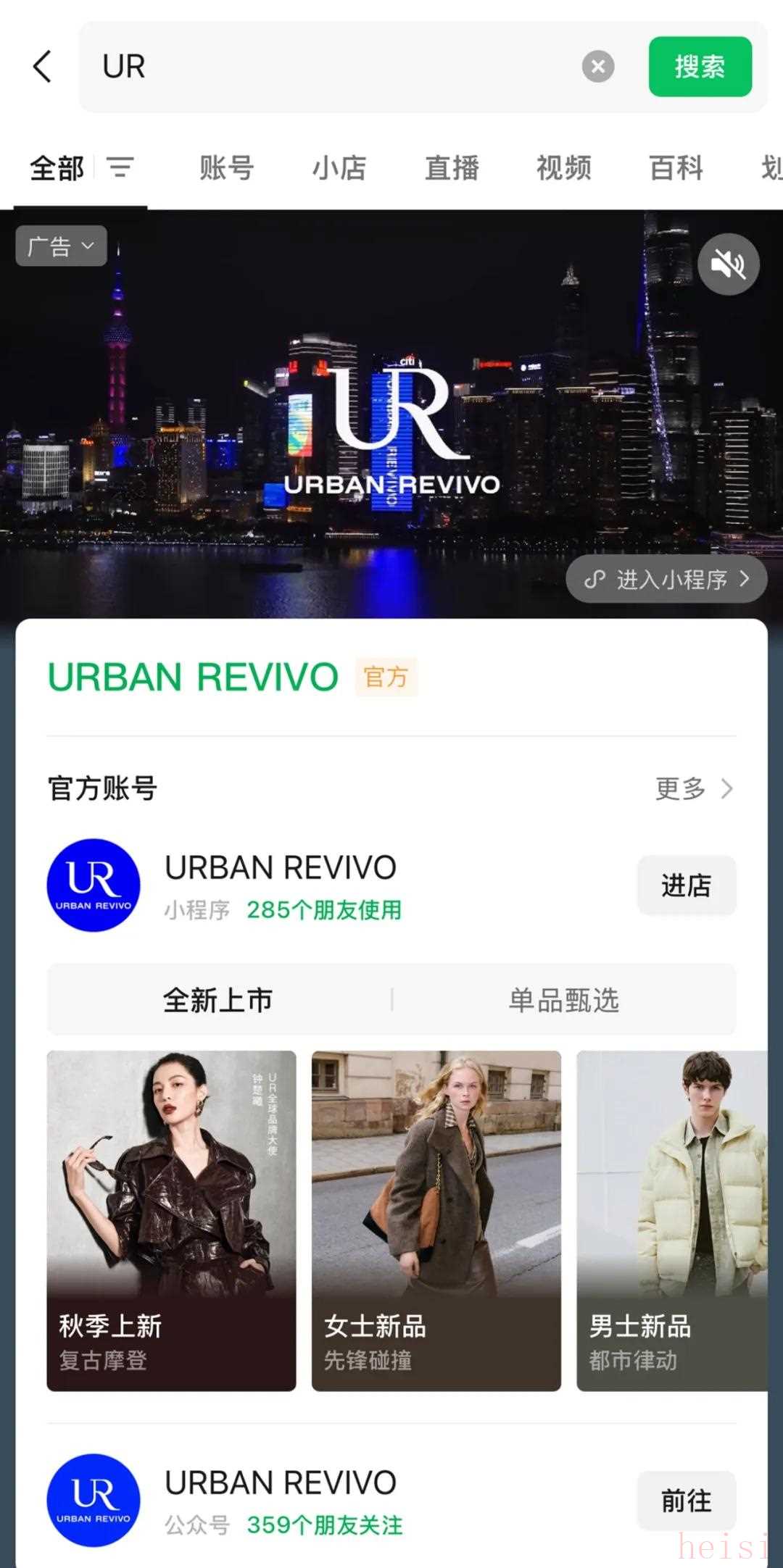Tap the green 搜索 button

pos(700,67)
